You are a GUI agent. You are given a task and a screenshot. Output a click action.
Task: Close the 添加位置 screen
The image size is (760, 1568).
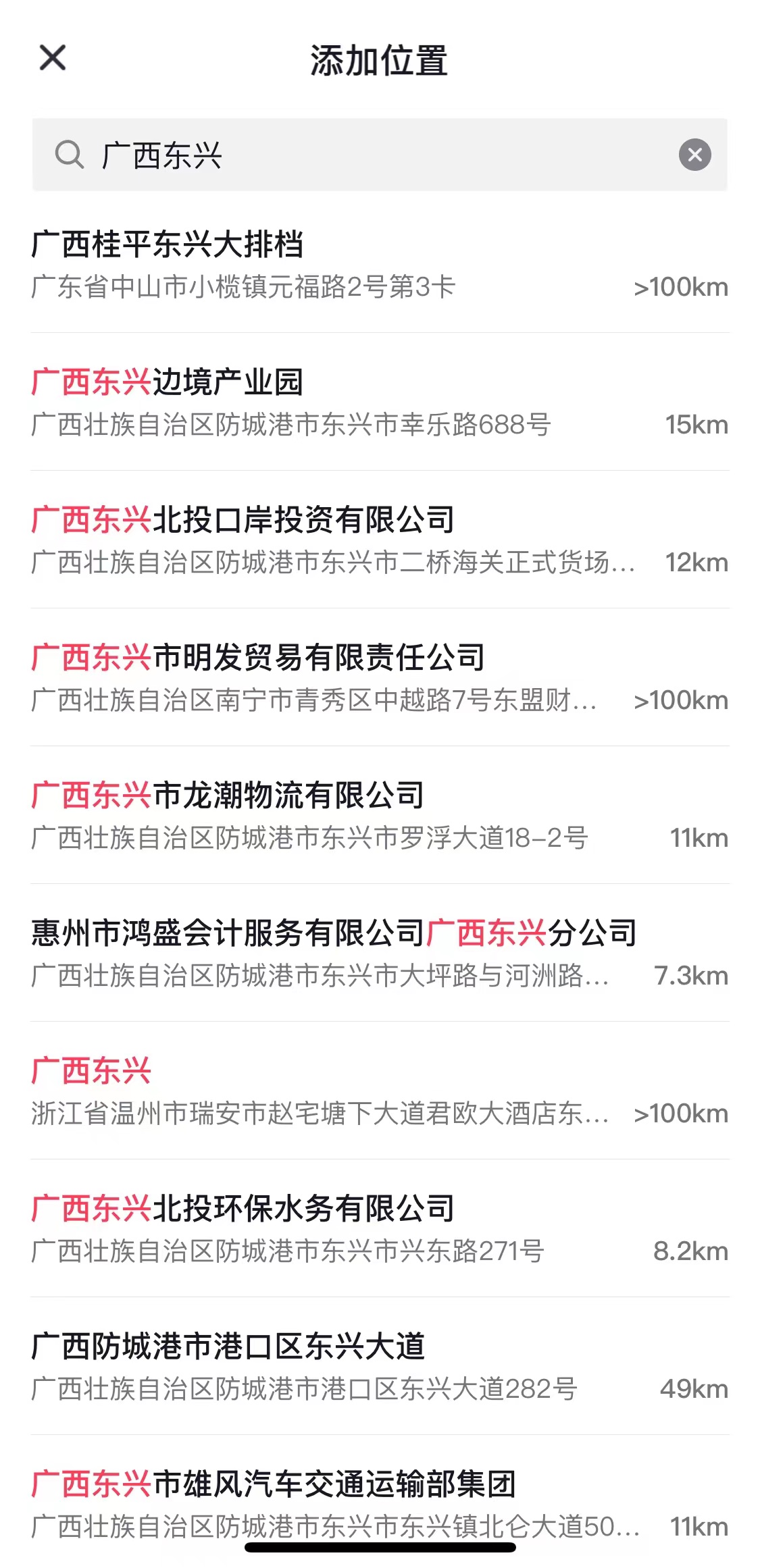(53, 58)
